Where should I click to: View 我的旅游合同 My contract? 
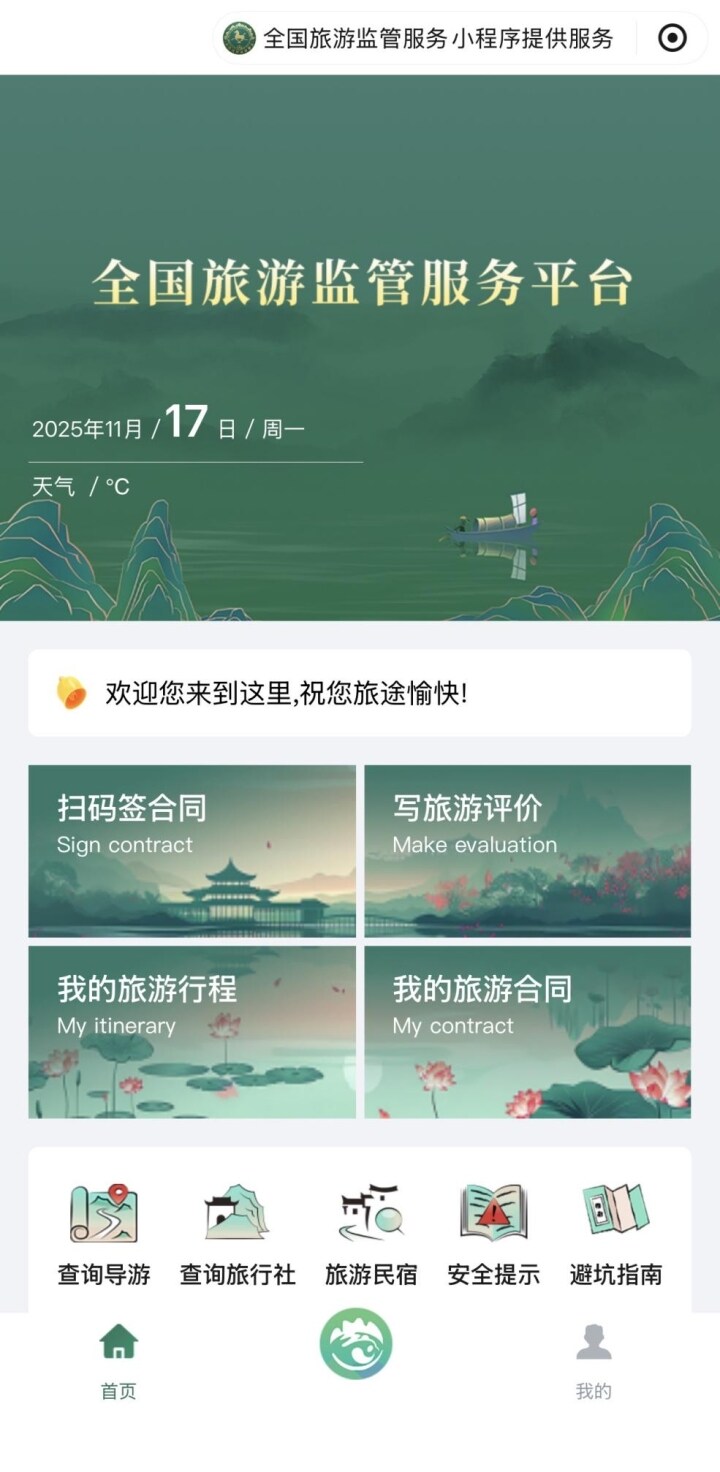[527, 1031]
